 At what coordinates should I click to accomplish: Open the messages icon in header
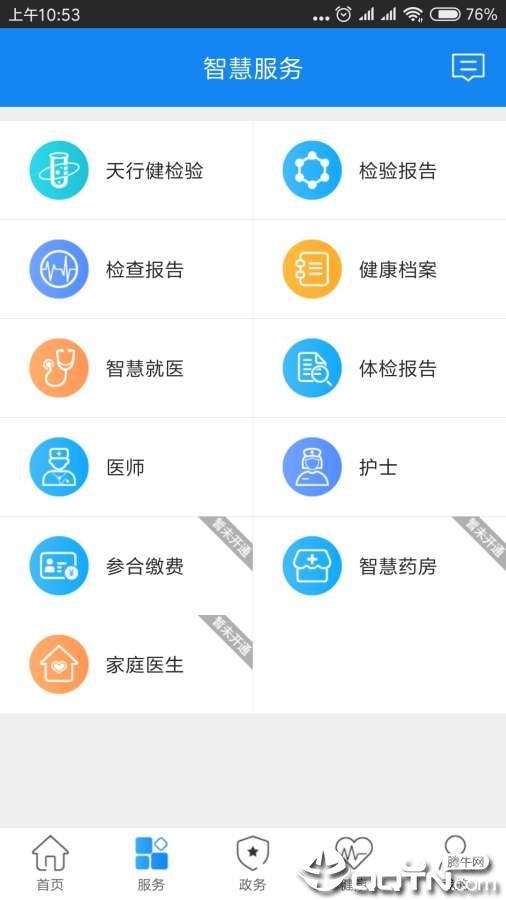coord(468,68)
